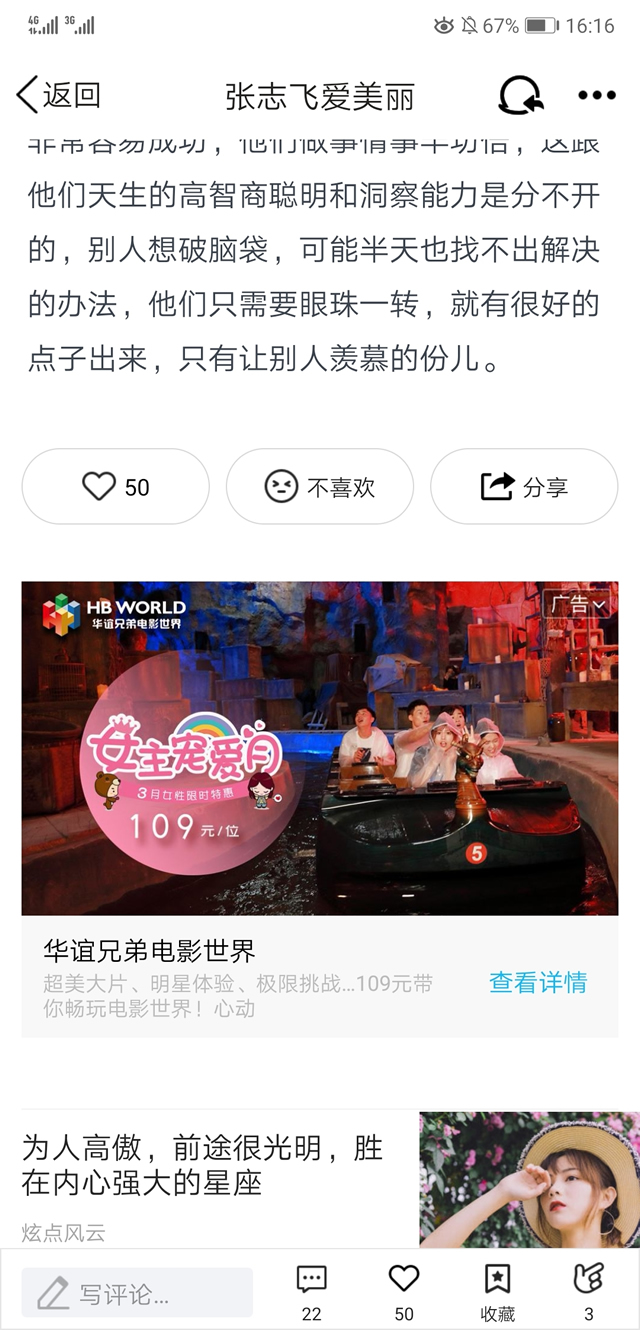640x1330 pixels.
Task: Tap the bottom-bar icon showing 3
Action: click(x=588, y=1290)
